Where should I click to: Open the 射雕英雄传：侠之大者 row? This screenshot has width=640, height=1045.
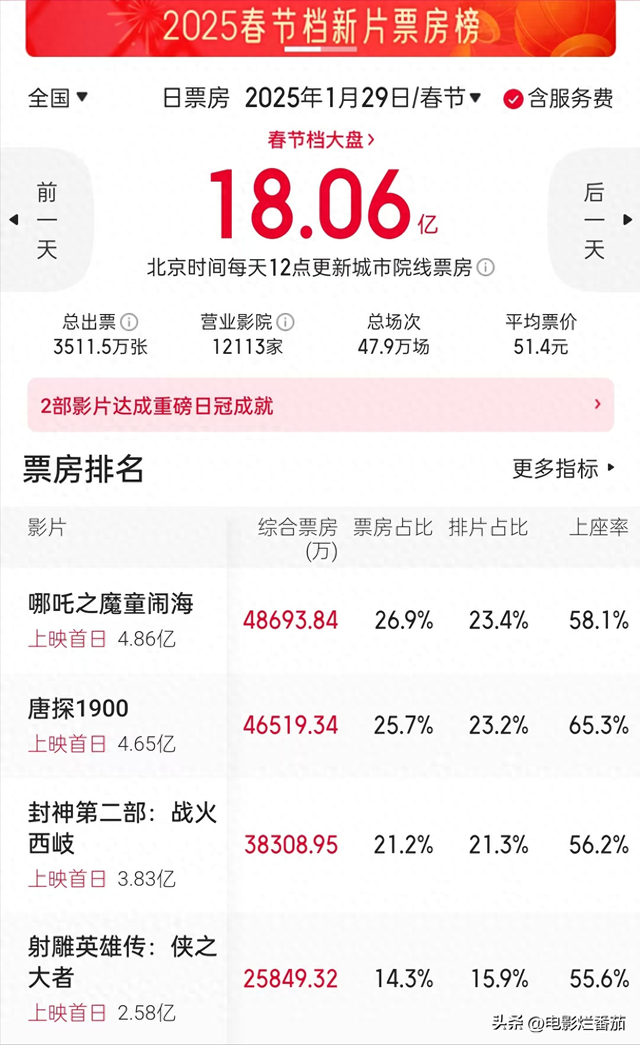(x=320, y=978)
